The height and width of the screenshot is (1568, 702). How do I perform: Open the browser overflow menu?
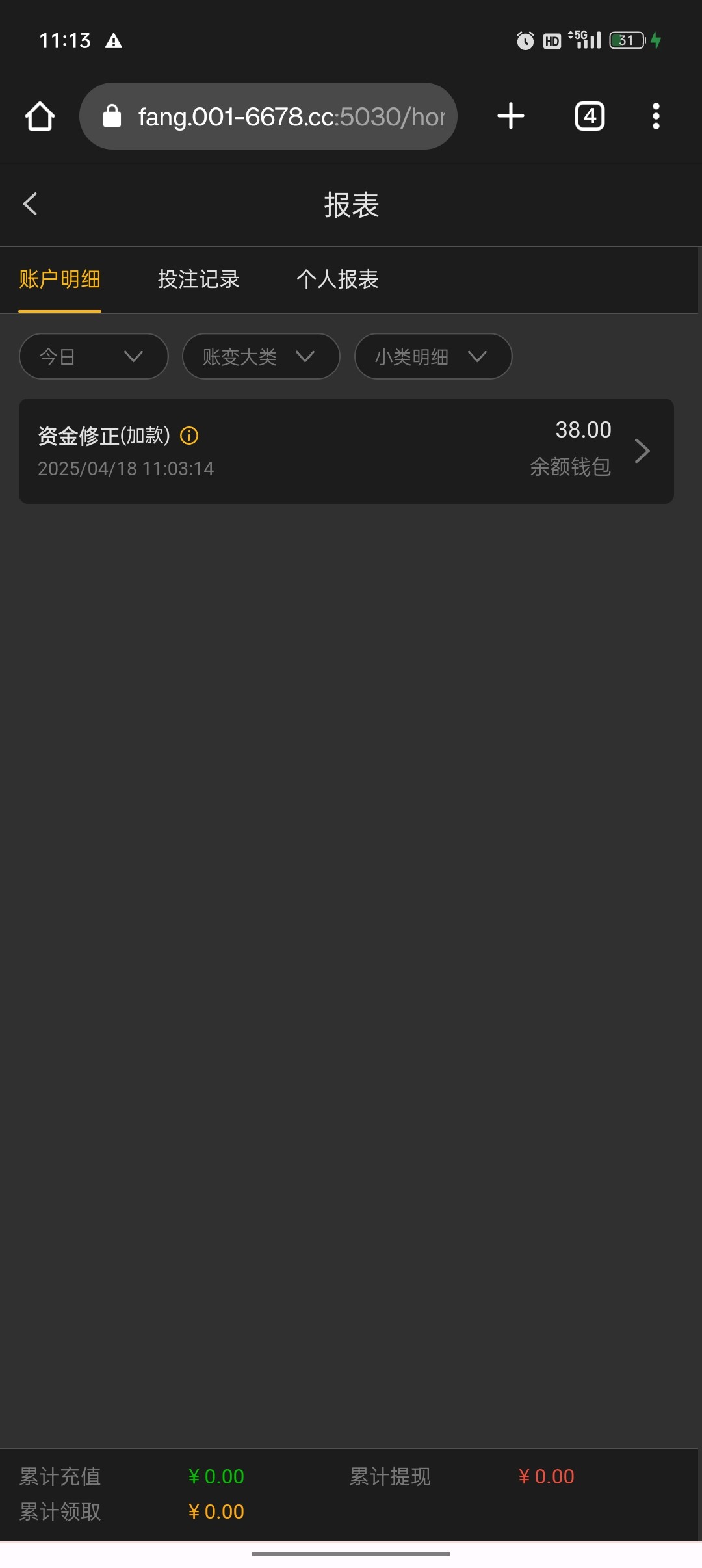[x=656, y=116]
